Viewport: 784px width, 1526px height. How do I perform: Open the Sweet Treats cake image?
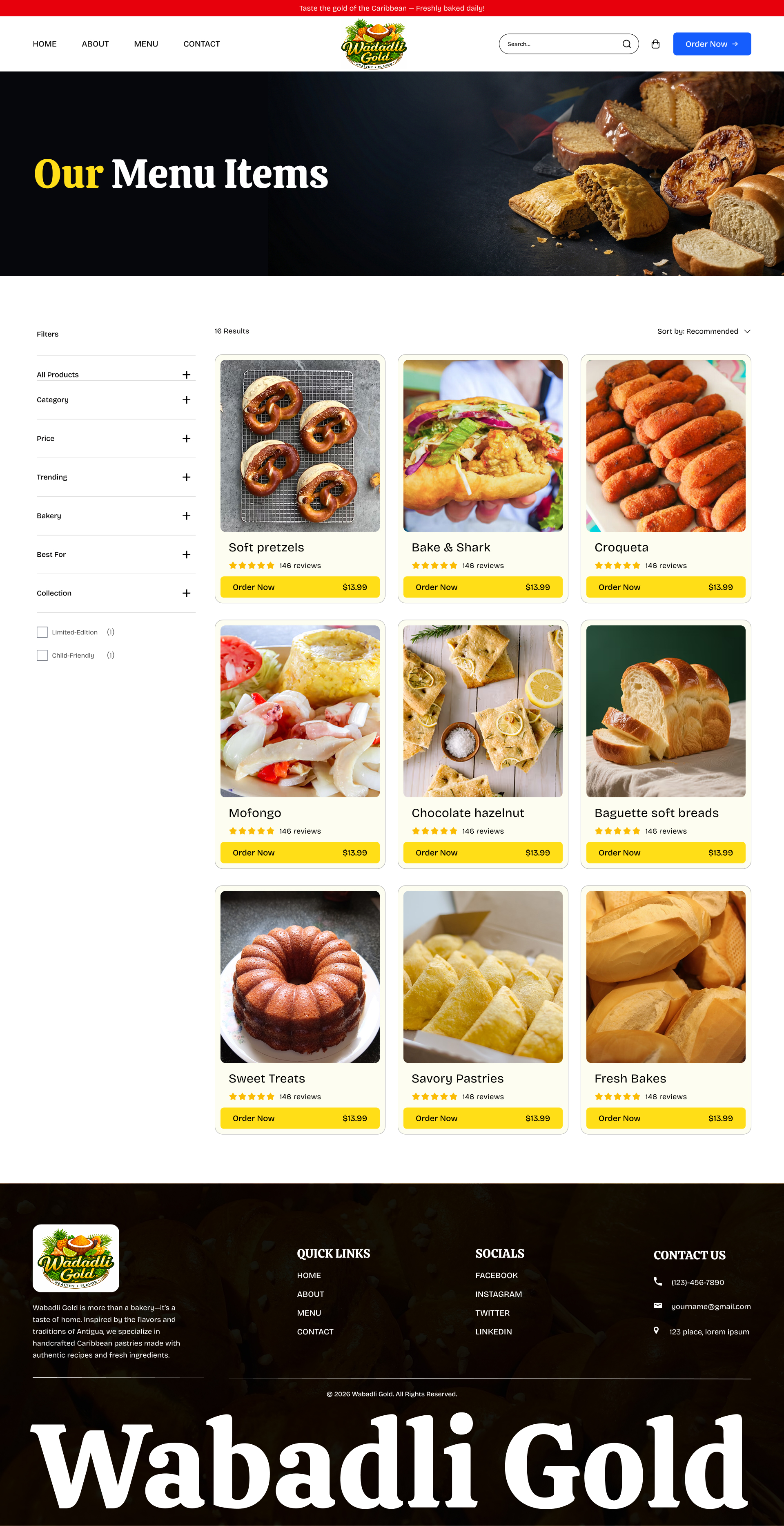pyautogui.click(x=300, y=976)
